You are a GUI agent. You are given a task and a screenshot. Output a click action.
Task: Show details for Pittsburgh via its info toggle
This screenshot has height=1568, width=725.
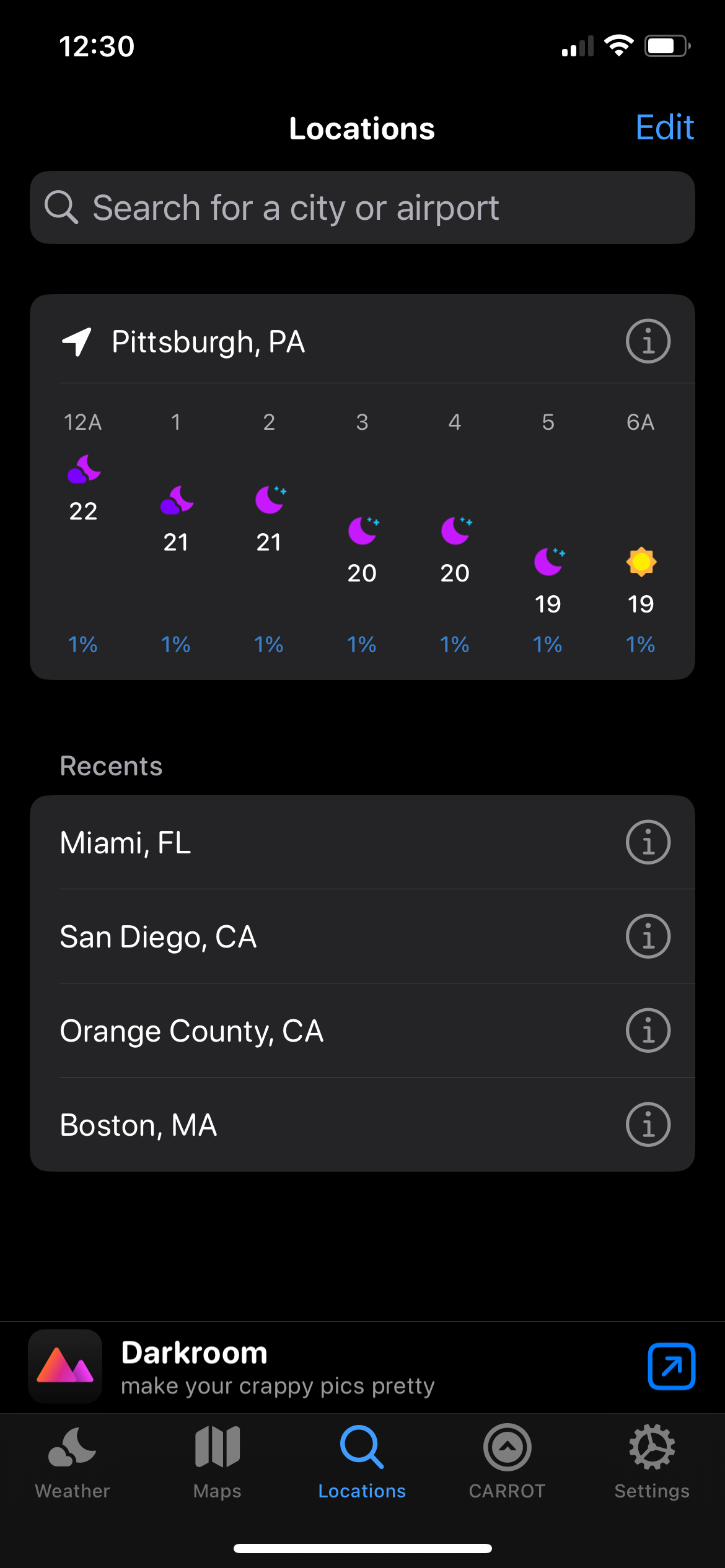click(647, 340)
